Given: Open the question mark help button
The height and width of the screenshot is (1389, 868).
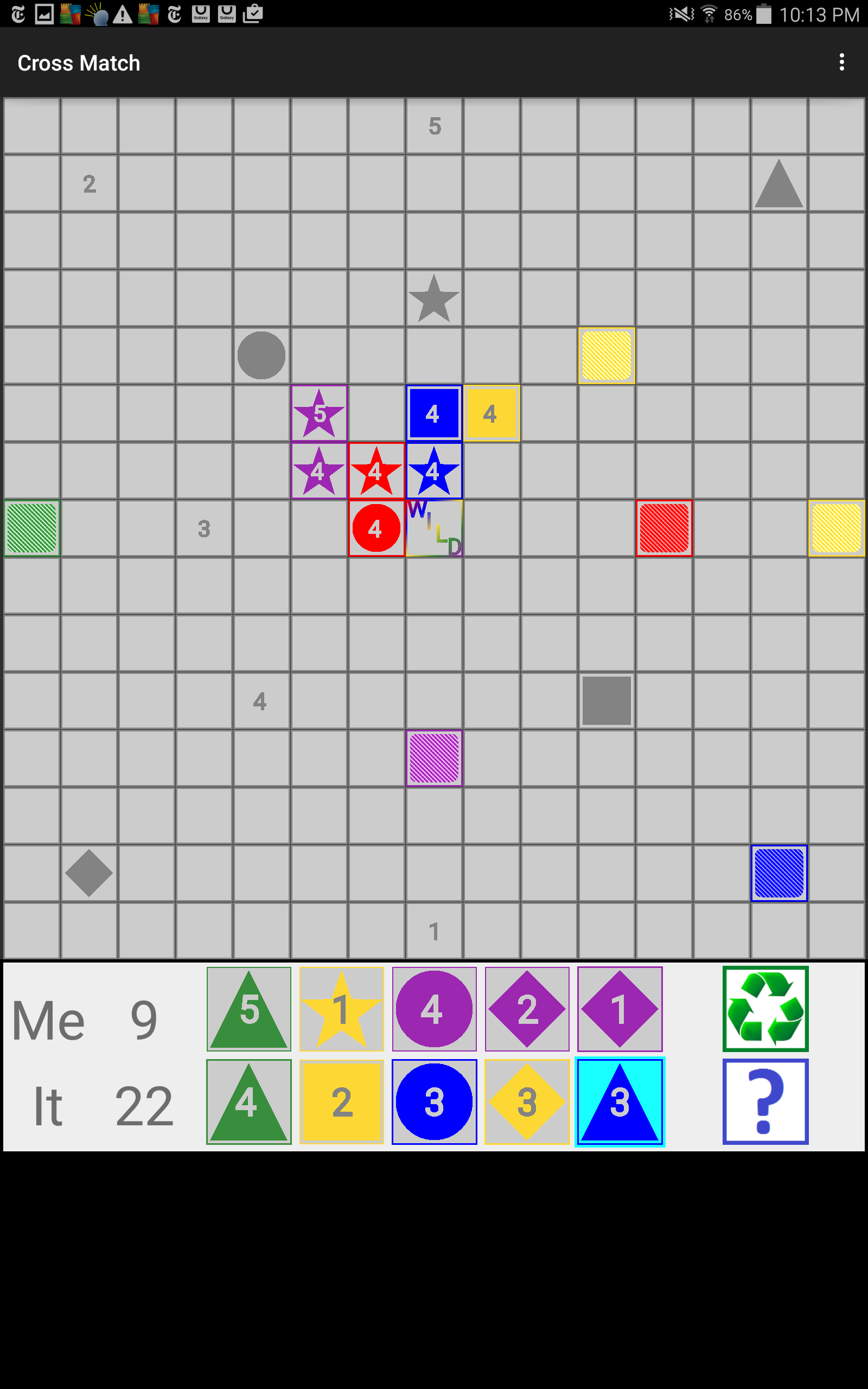Looking at the screenshot, I should [x=765, y=1101].
